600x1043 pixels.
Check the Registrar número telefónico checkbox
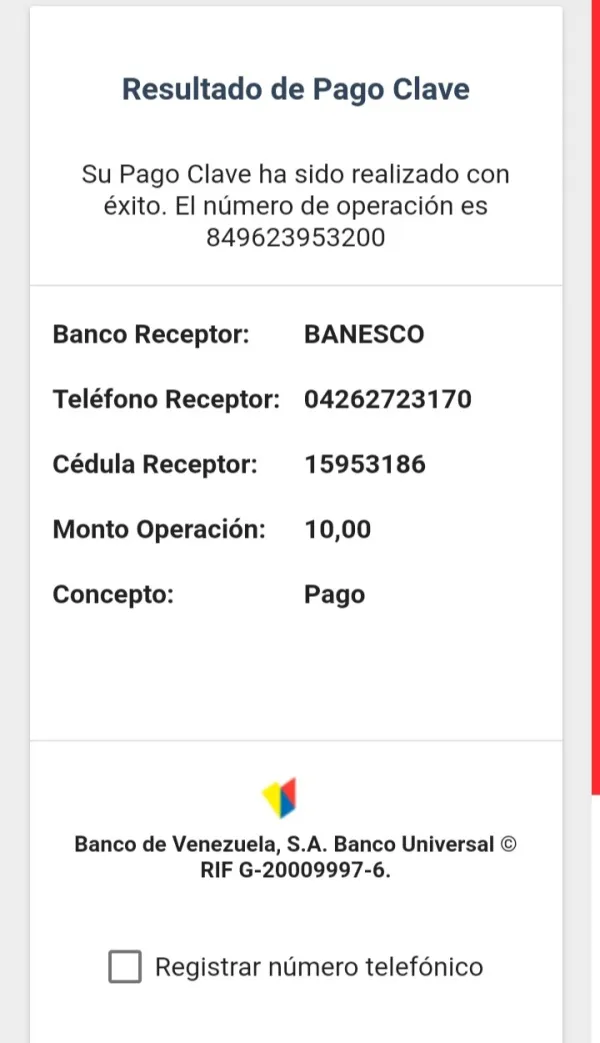pos(125,967)
